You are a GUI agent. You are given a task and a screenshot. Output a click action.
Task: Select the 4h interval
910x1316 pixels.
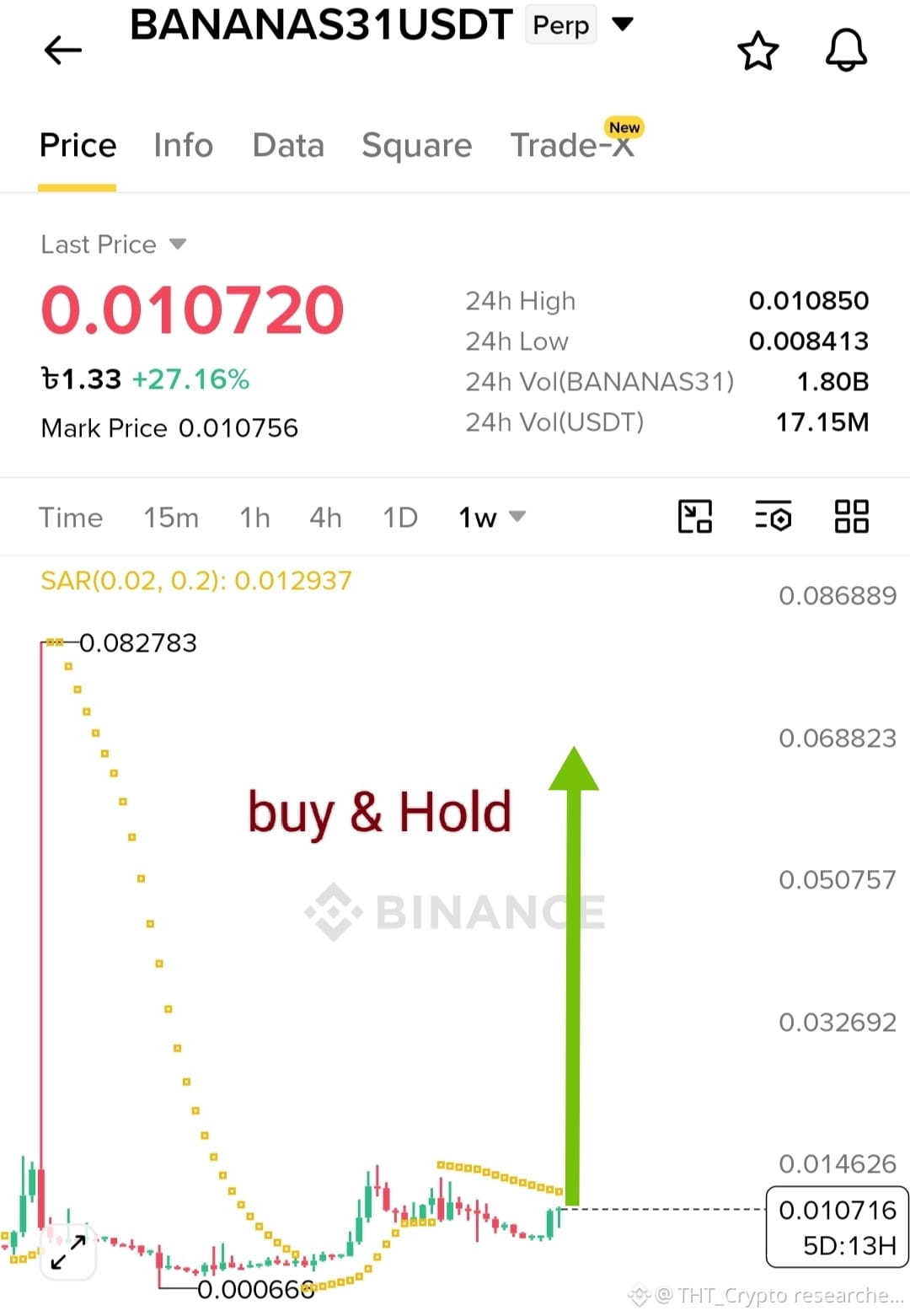pos(325,517)
